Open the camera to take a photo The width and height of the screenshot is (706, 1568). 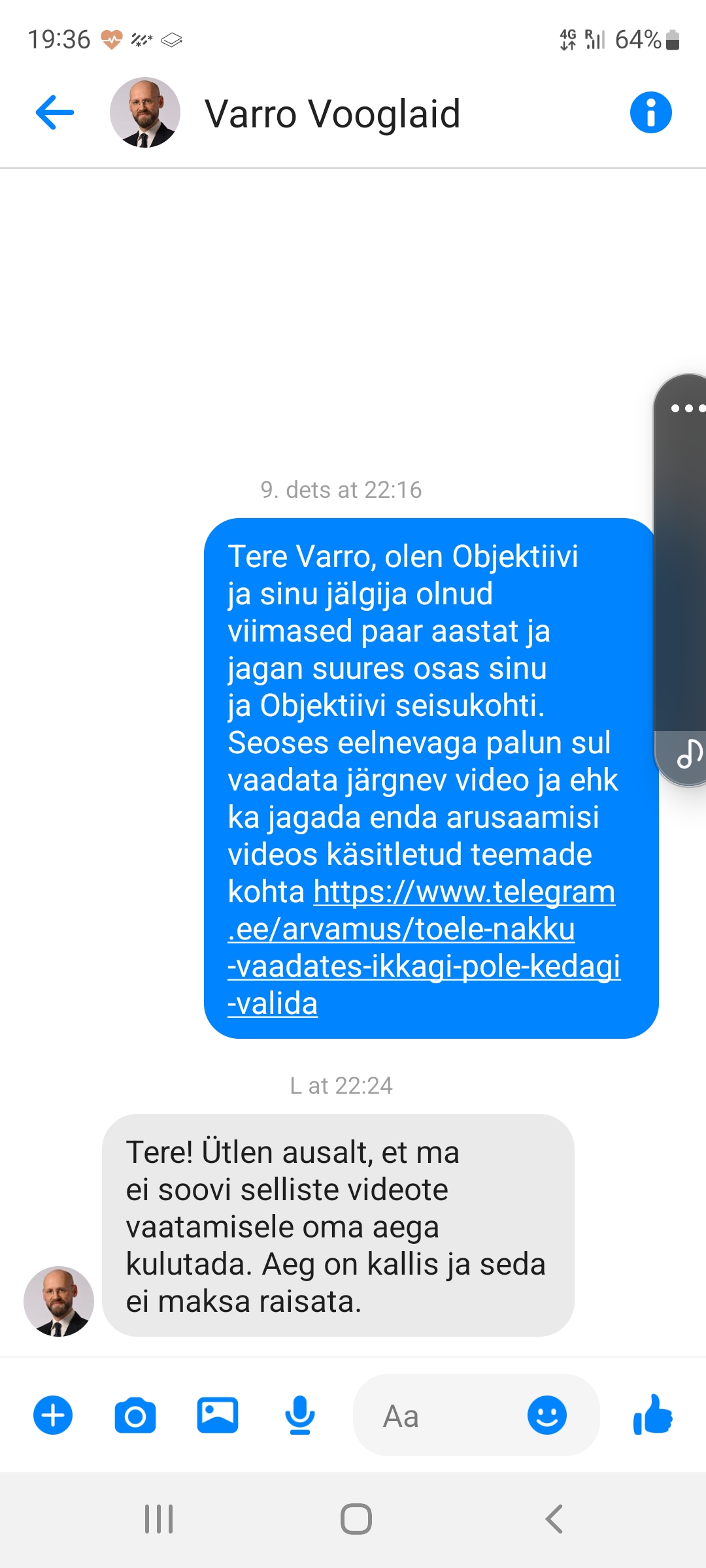click(135, 1415)
